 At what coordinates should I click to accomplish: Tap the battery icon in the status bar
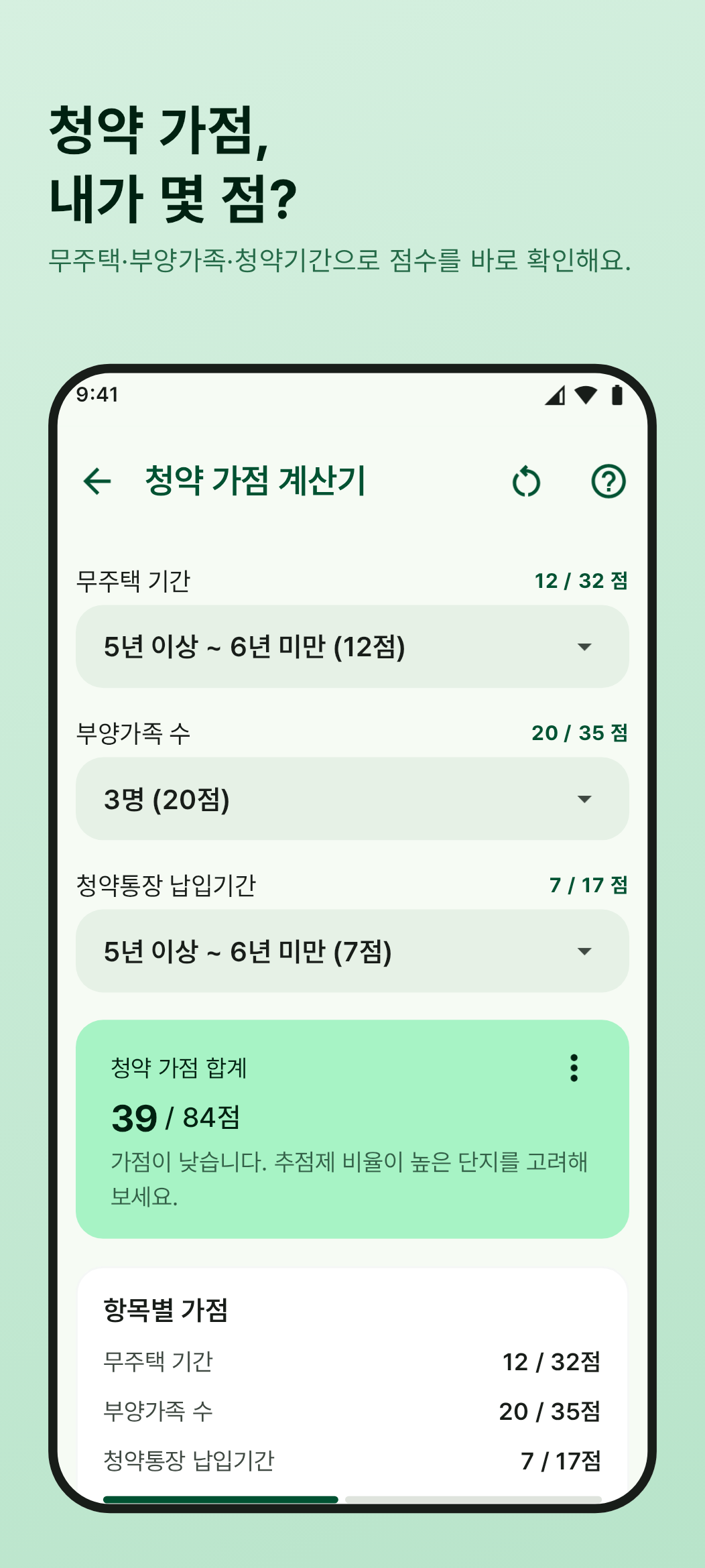pyautogui.click(x=617, y=396)
